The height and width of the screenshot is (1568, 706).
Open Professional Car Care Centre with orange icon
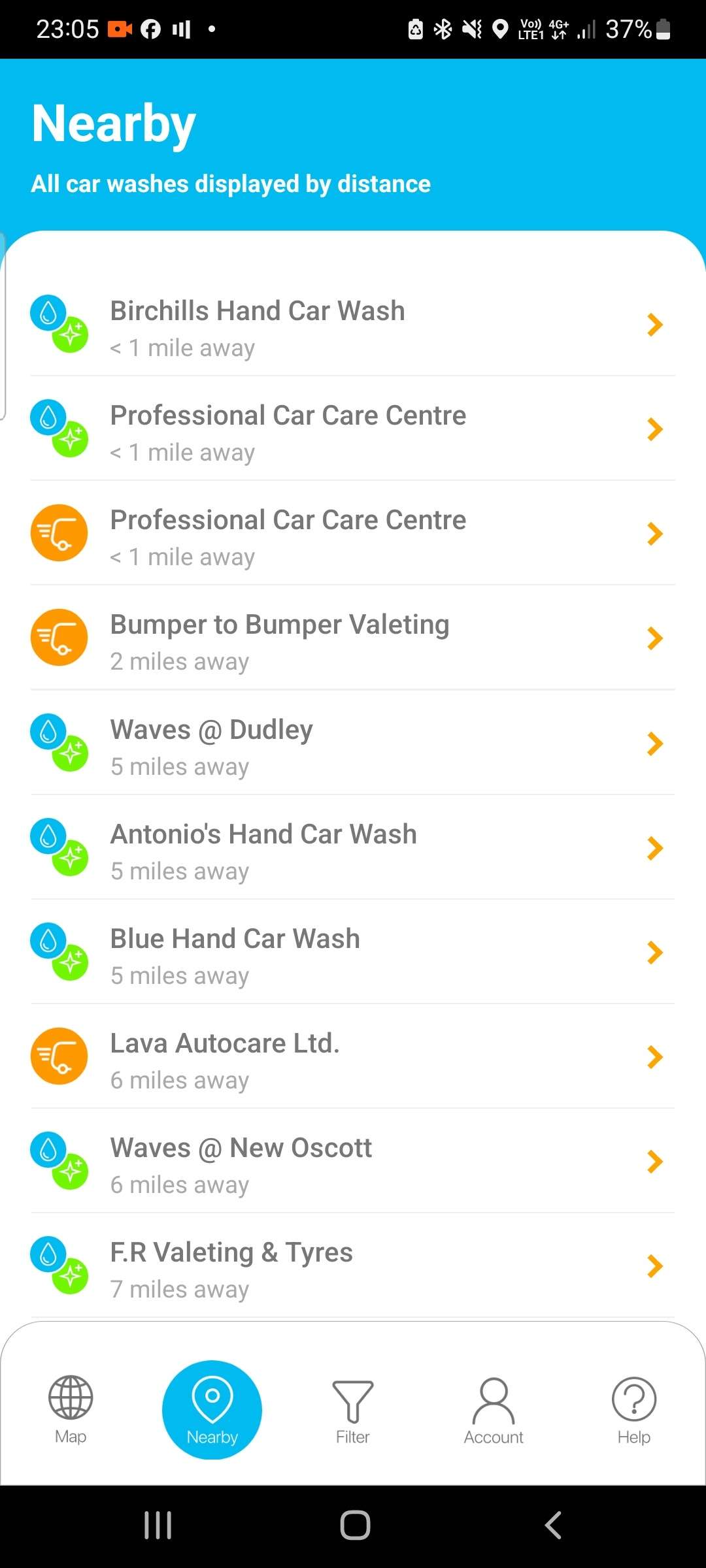(x=353, y=533)
